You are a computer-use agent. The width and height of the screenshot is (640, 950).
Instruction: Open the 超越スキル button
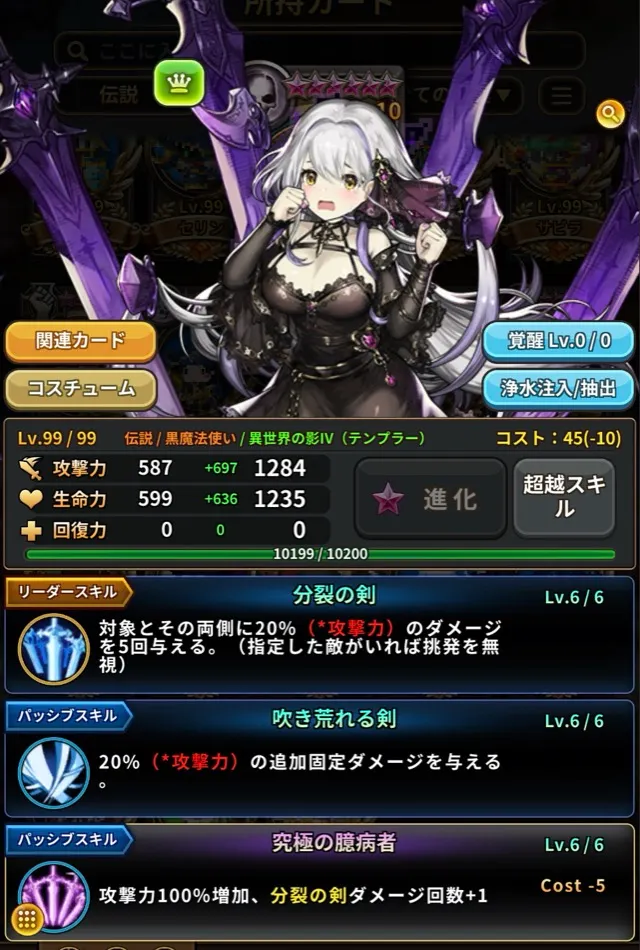coord(564,498)
